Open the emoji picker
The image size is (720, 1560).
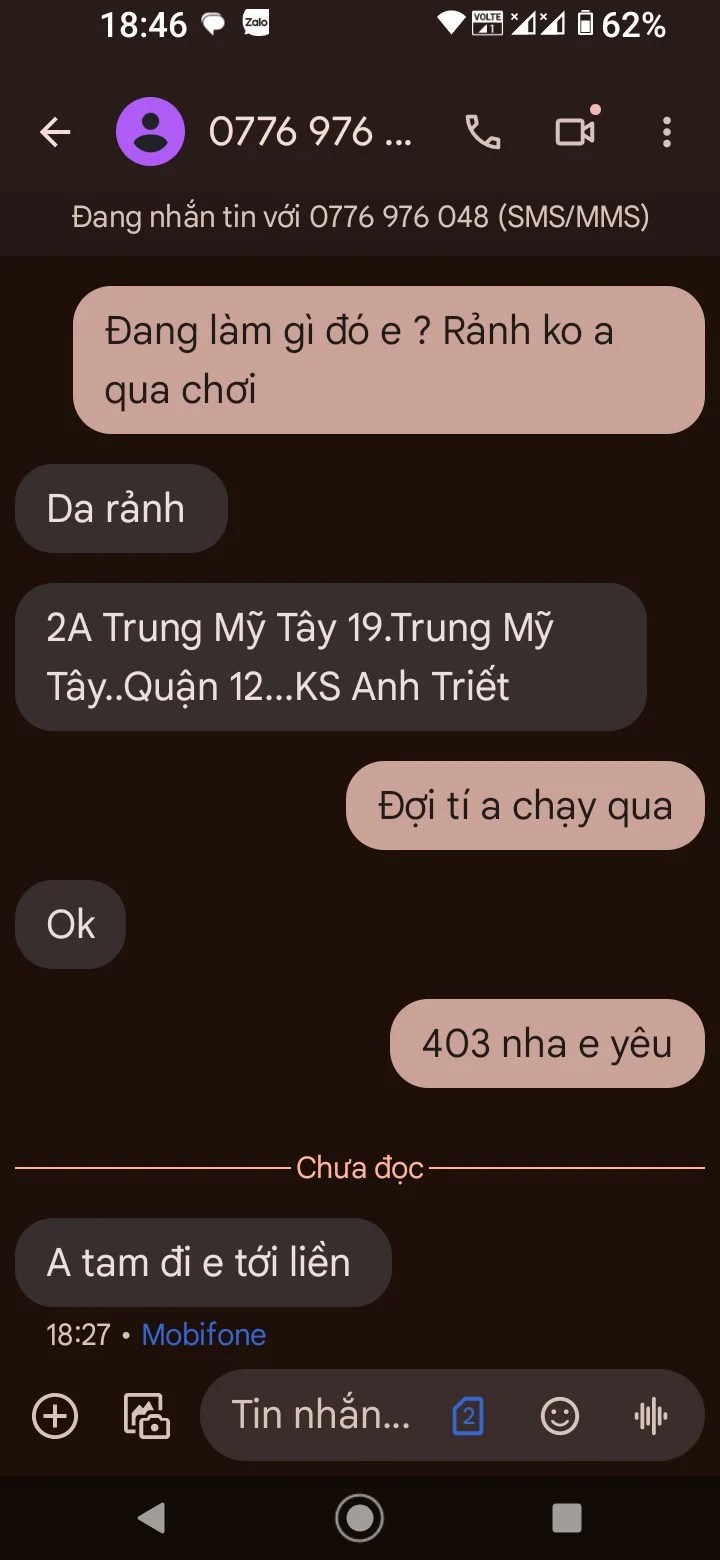(x=560, y=1416)
